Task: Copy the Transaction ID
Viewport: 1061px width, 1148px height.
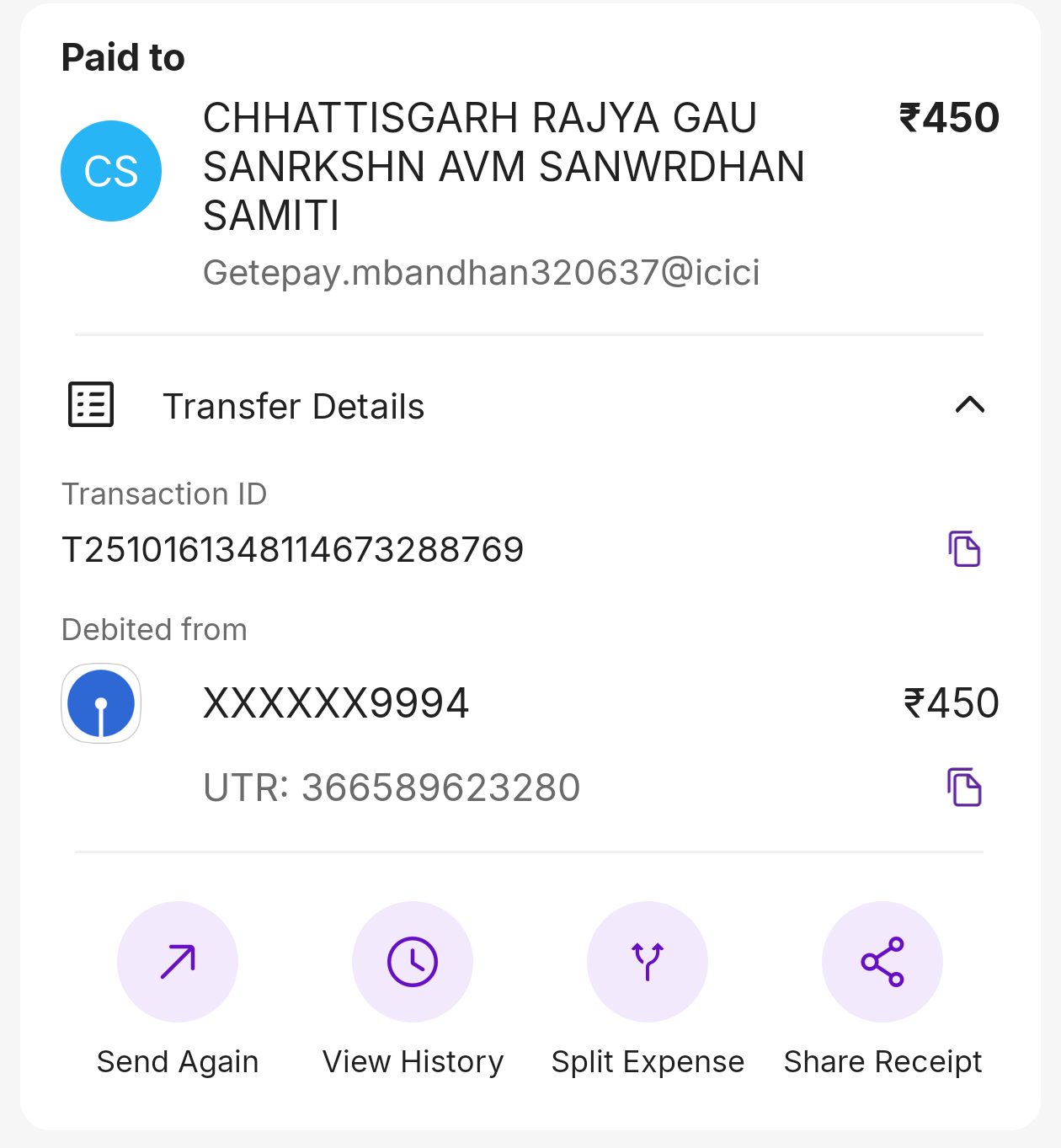Action: [x=964, y=549]
